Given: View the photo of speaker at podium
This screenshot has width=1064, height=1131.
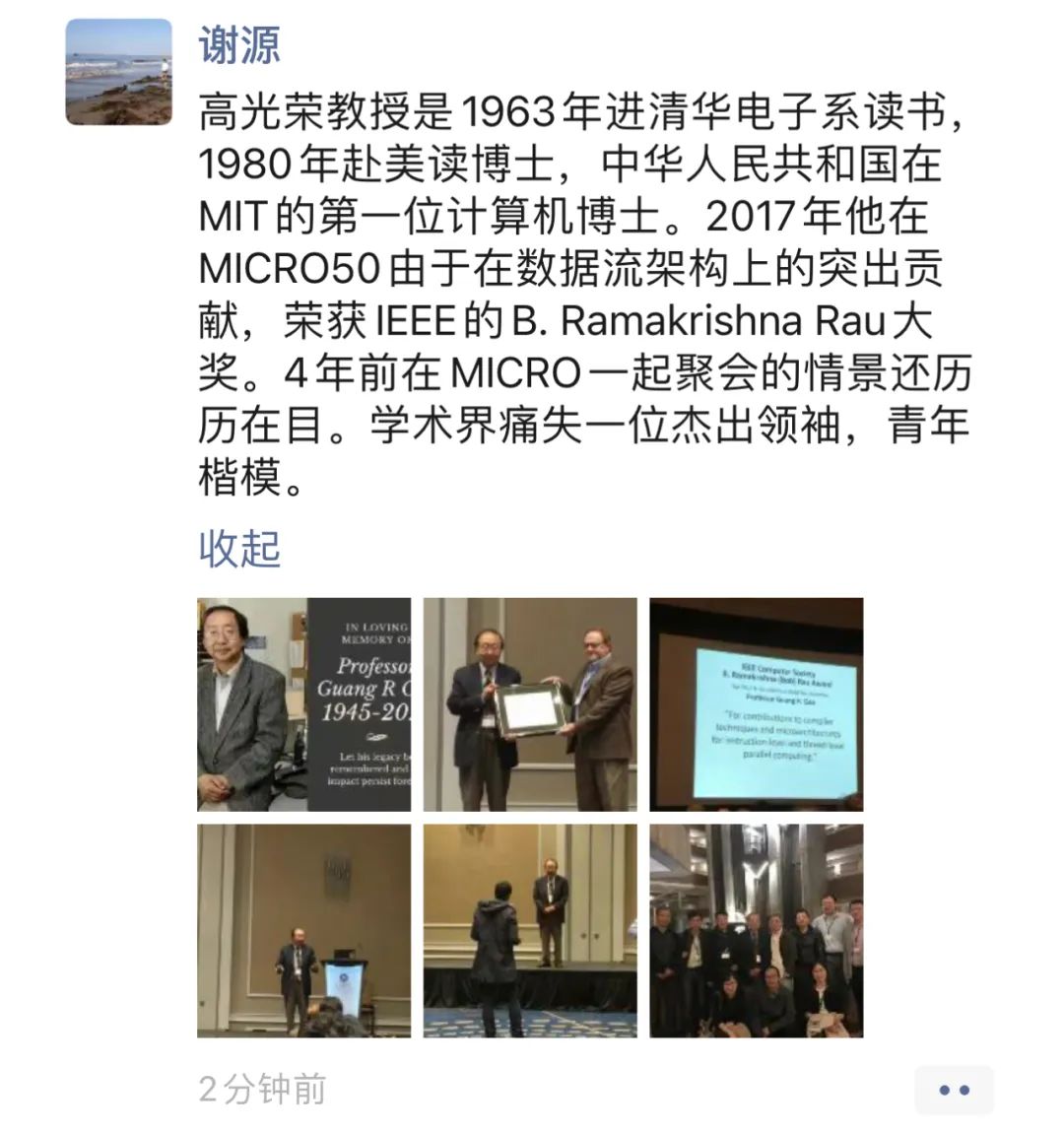Looking at the screenshot, I should [303, 930].
